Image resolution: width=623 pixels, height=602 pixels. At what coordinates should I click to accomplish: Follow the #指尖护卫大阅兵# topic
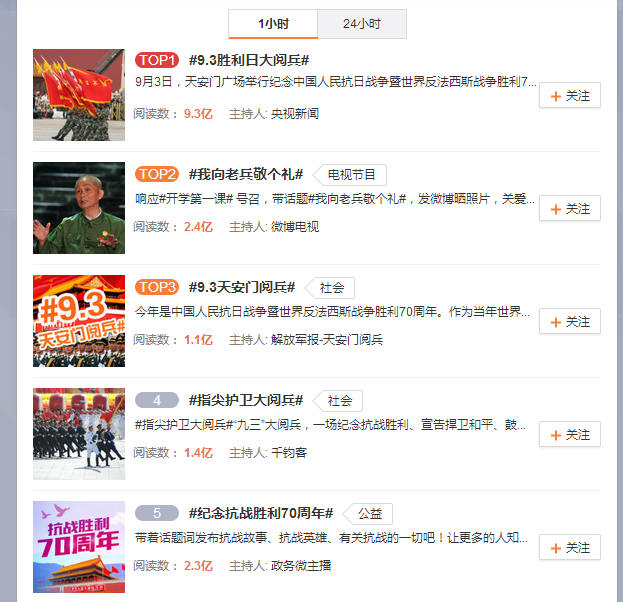click(x=570, y=435)
